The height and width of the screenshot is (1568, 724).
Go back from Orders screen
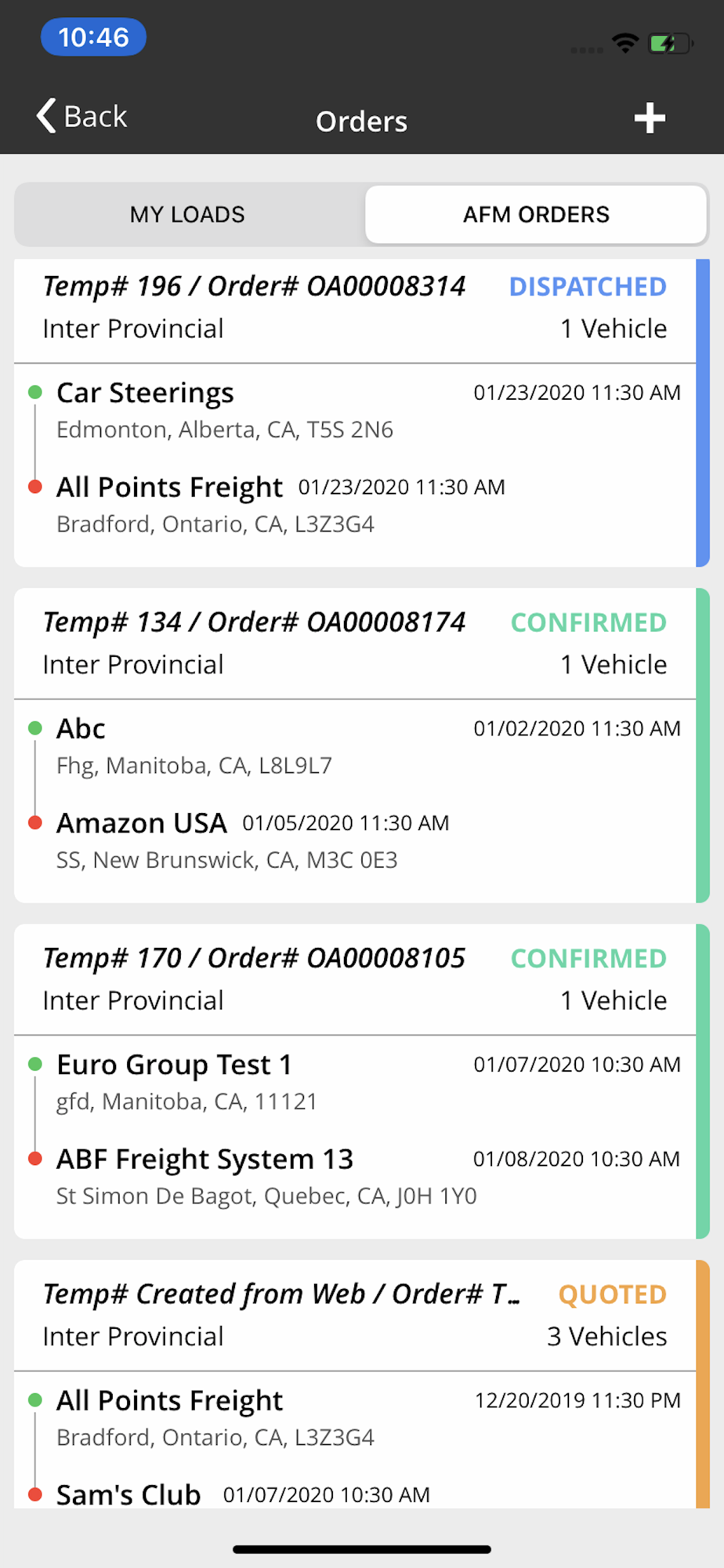[x=81, y=117]
